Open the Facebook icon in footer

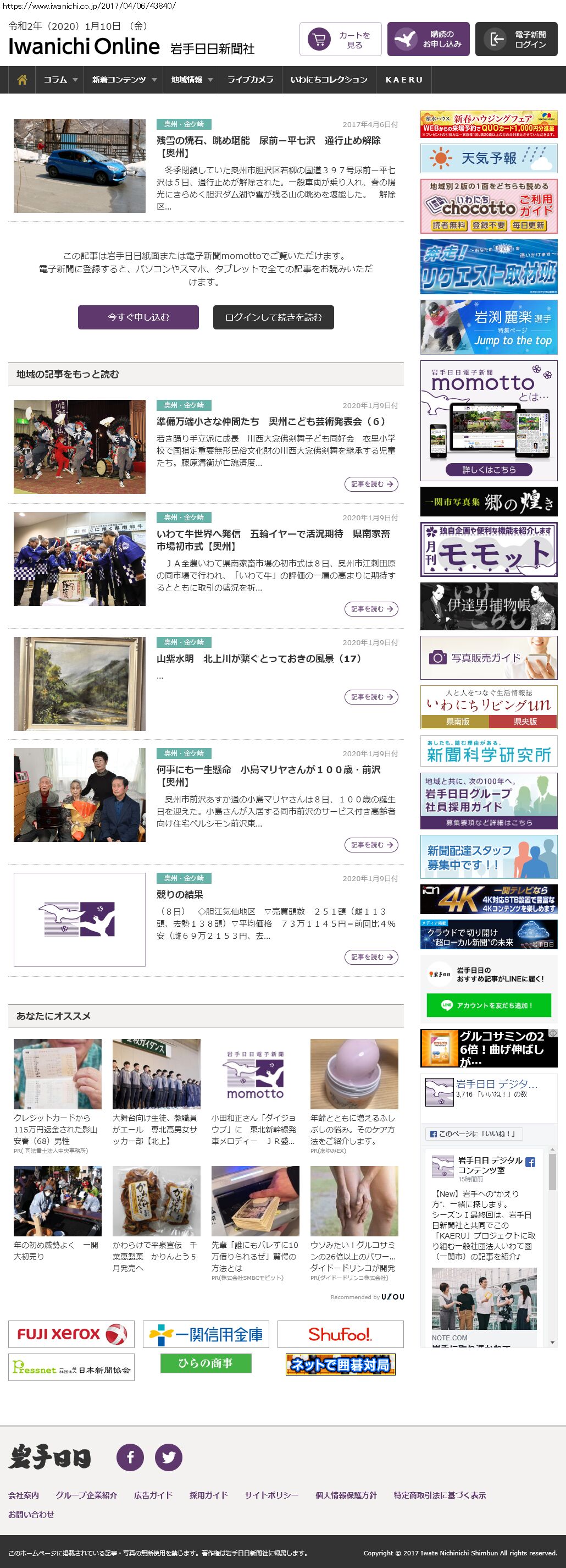click(130, 1457)
